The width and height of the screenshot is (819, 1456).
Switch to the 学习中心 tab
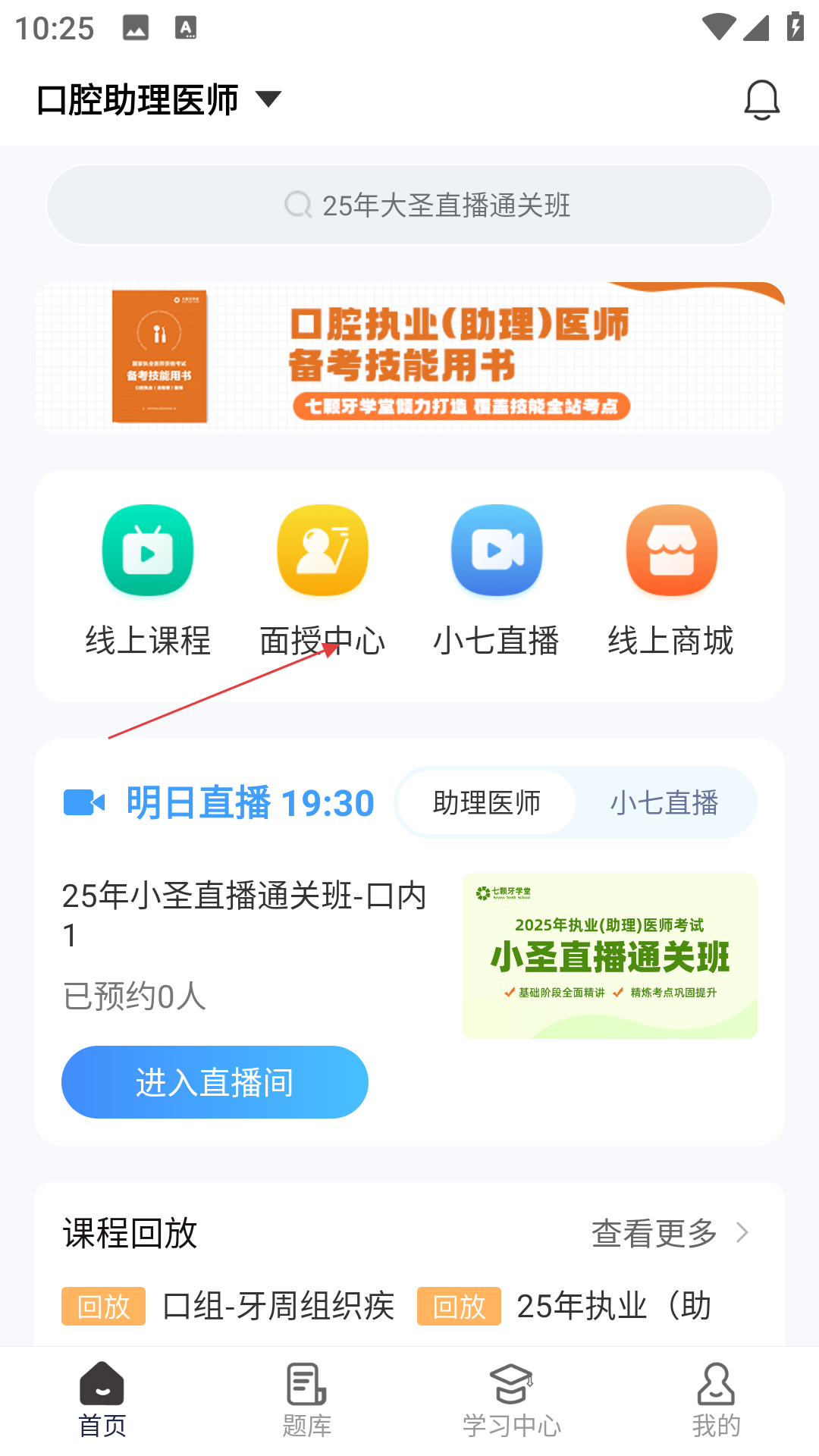pyautogui.click(x=512, y=1400)
